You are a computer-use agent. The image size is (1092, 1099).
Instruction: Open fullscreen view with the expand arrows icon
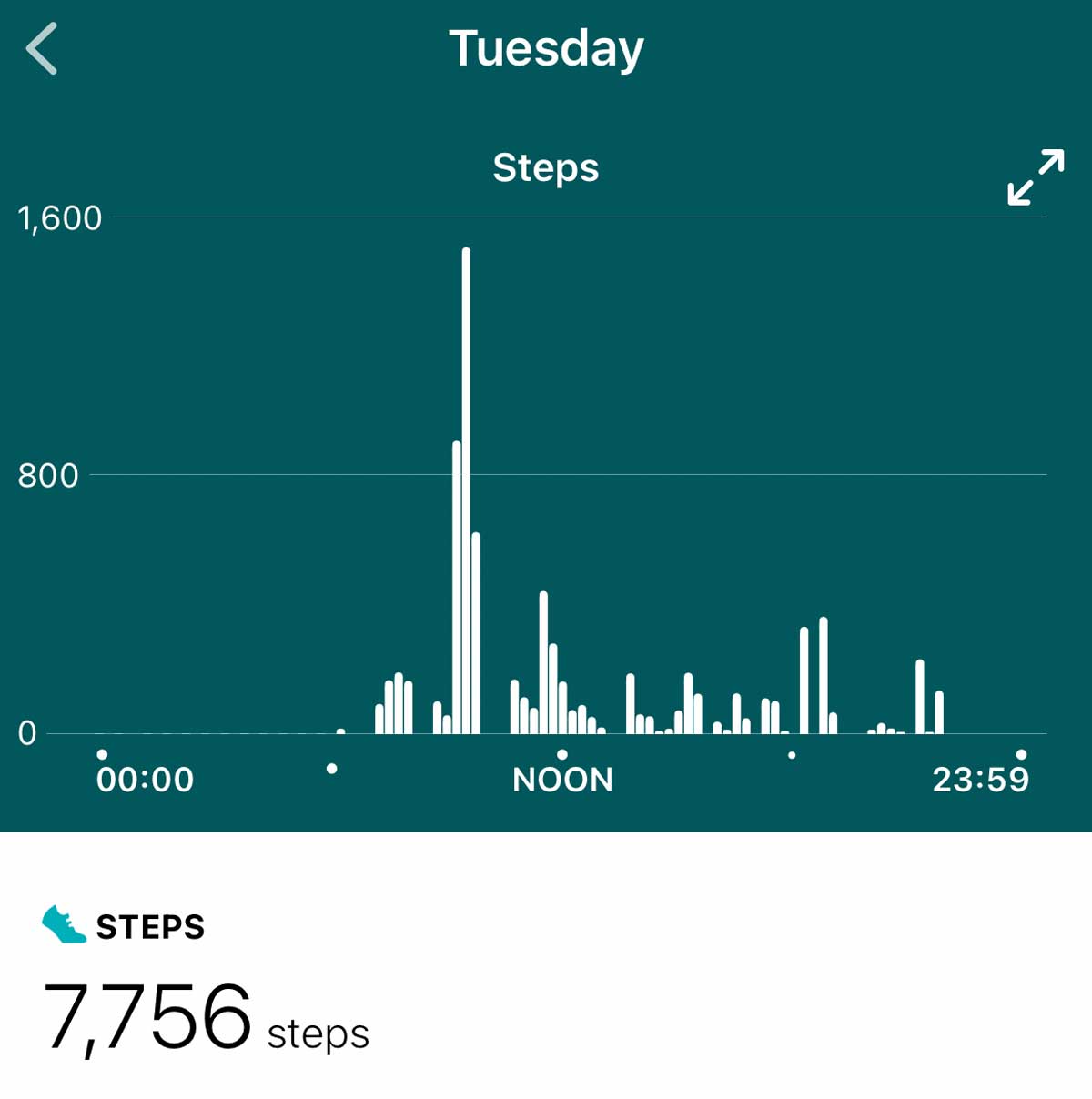point(1037,178)
